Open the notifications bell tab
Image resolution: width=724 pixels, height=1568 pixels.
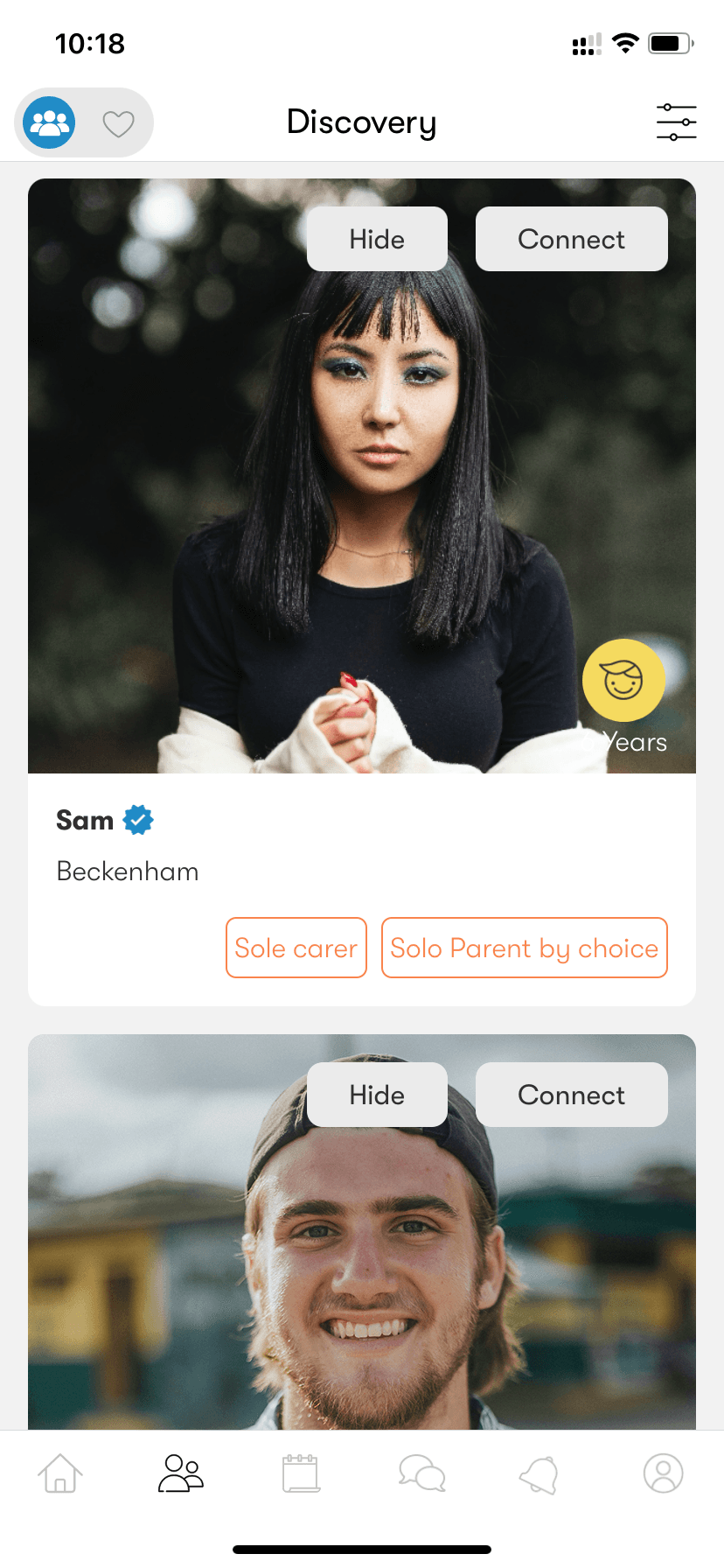(x=540, y=1473)
